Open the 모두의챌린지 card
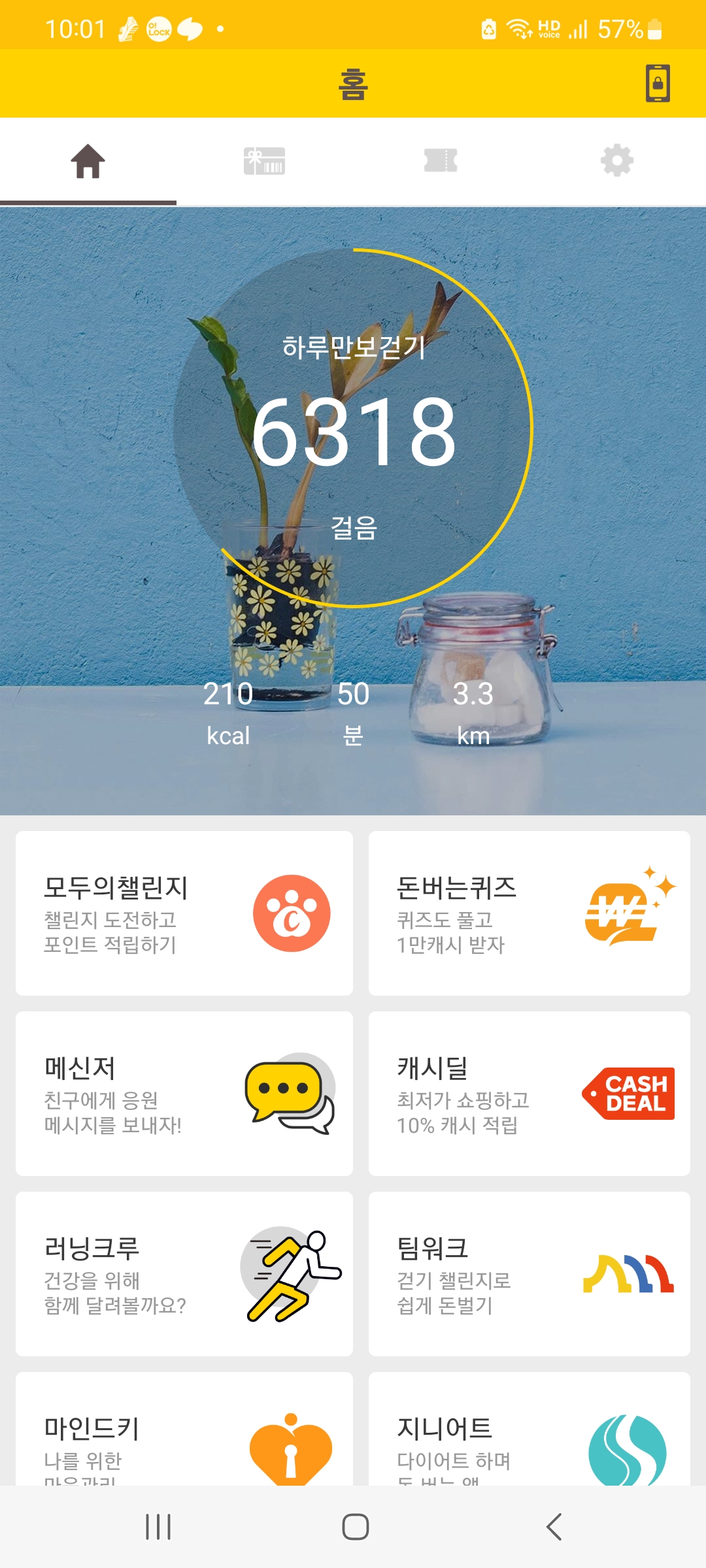 (x=184, y=913)
